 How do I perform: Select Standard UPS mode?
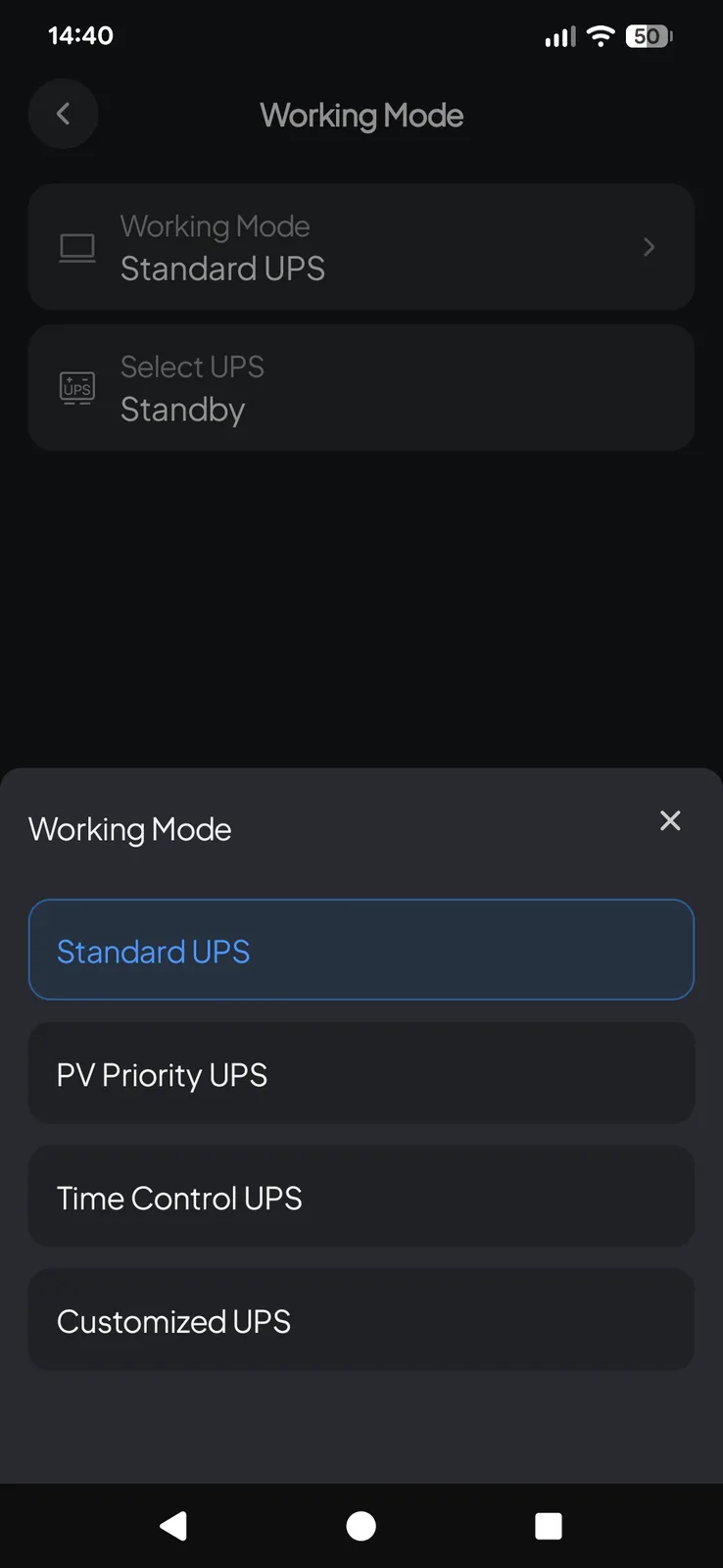(x=361, y=950)
